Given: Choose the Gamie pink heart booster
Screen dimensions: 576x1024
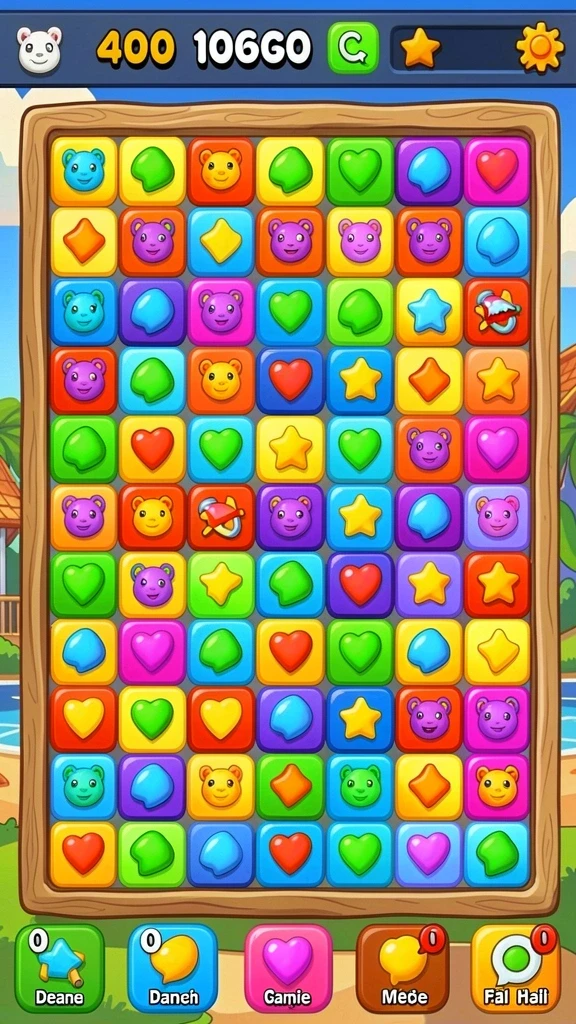Looking at the screenshot, I should click(x=288, y=968).
